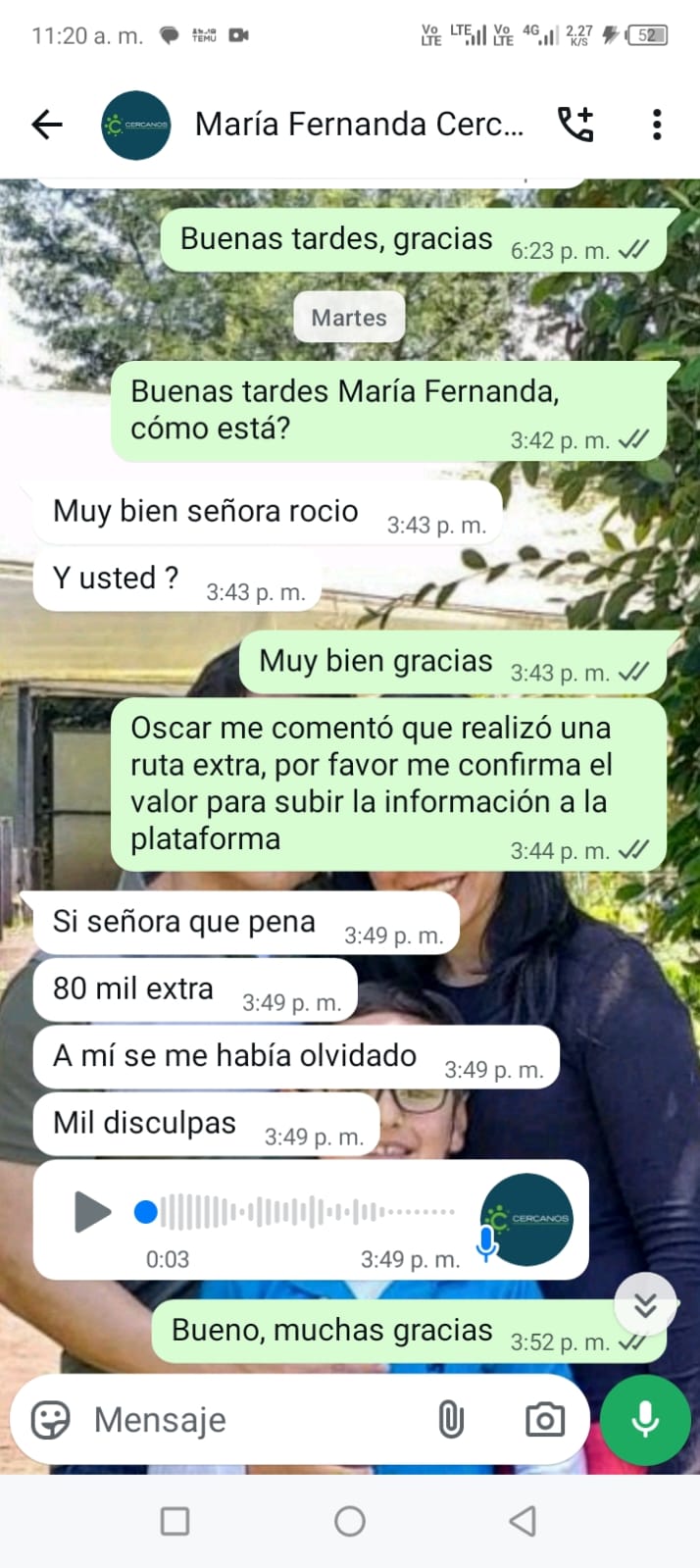Jump to the latest messages
The width and height of the screenshot is (700, 1568).
(x=645, y=1304)
